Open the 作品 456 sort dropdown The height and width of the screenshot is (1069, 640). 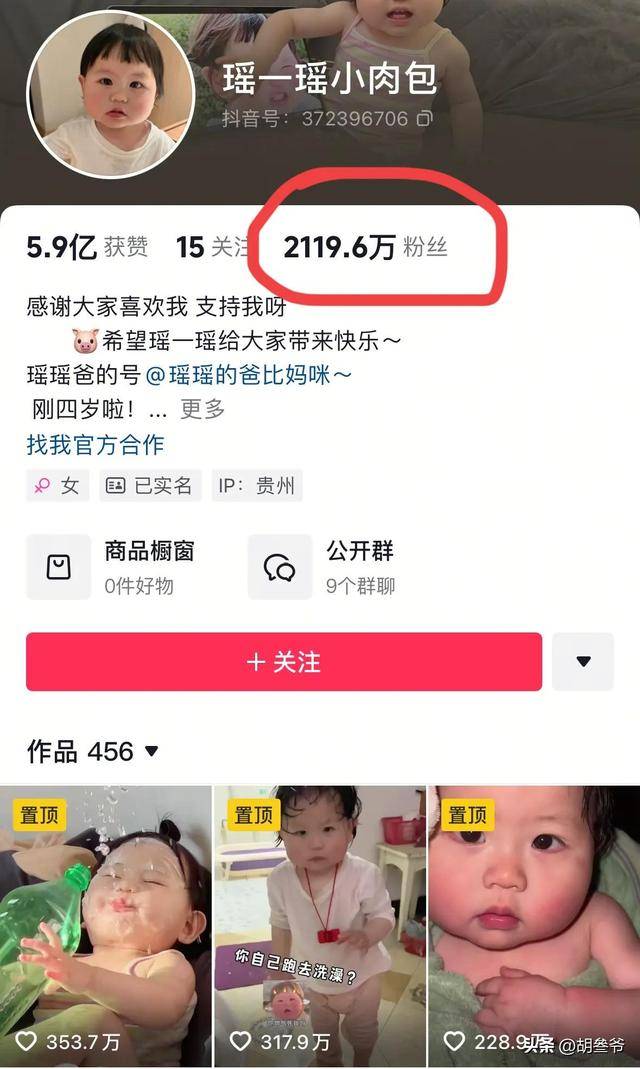[x=152, y=751]
